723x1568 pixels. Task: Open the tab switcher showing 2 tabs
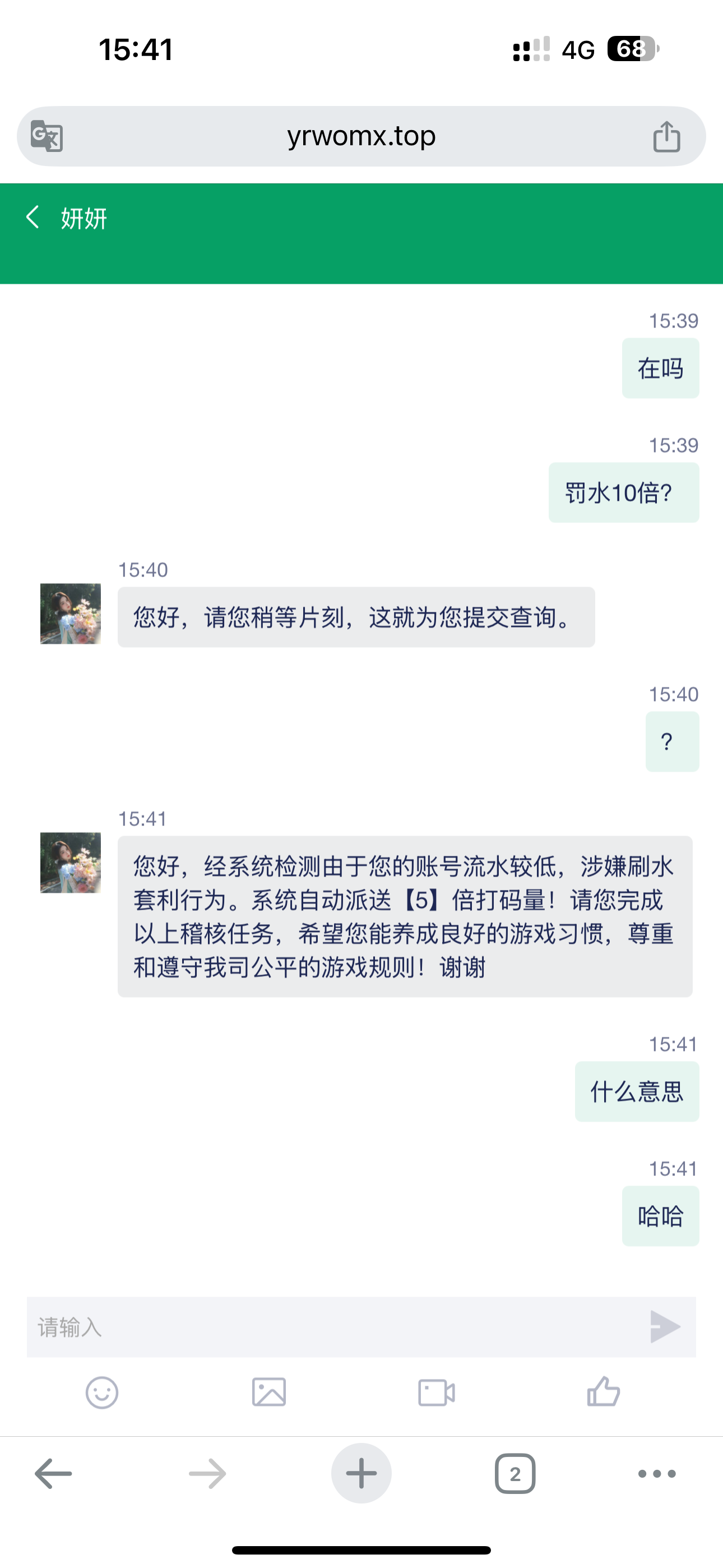515,1473
